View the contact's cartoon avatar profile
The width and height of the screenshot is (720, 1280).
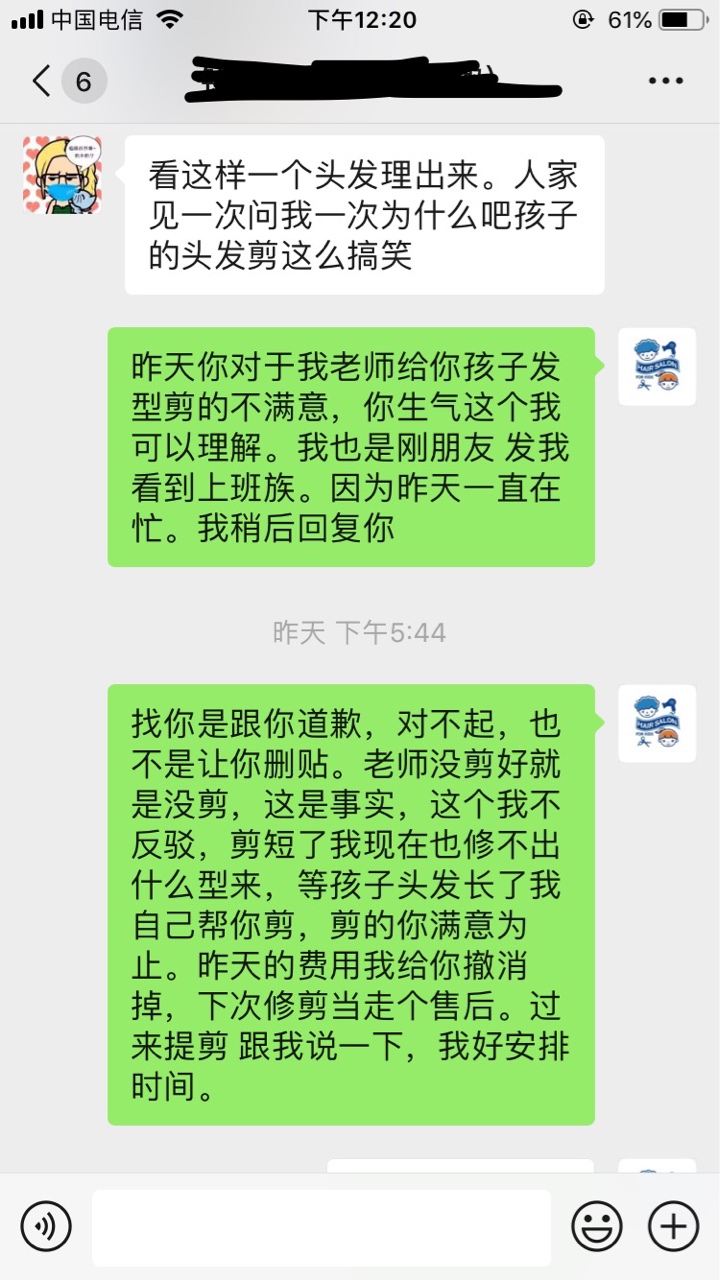pos(62,174)
